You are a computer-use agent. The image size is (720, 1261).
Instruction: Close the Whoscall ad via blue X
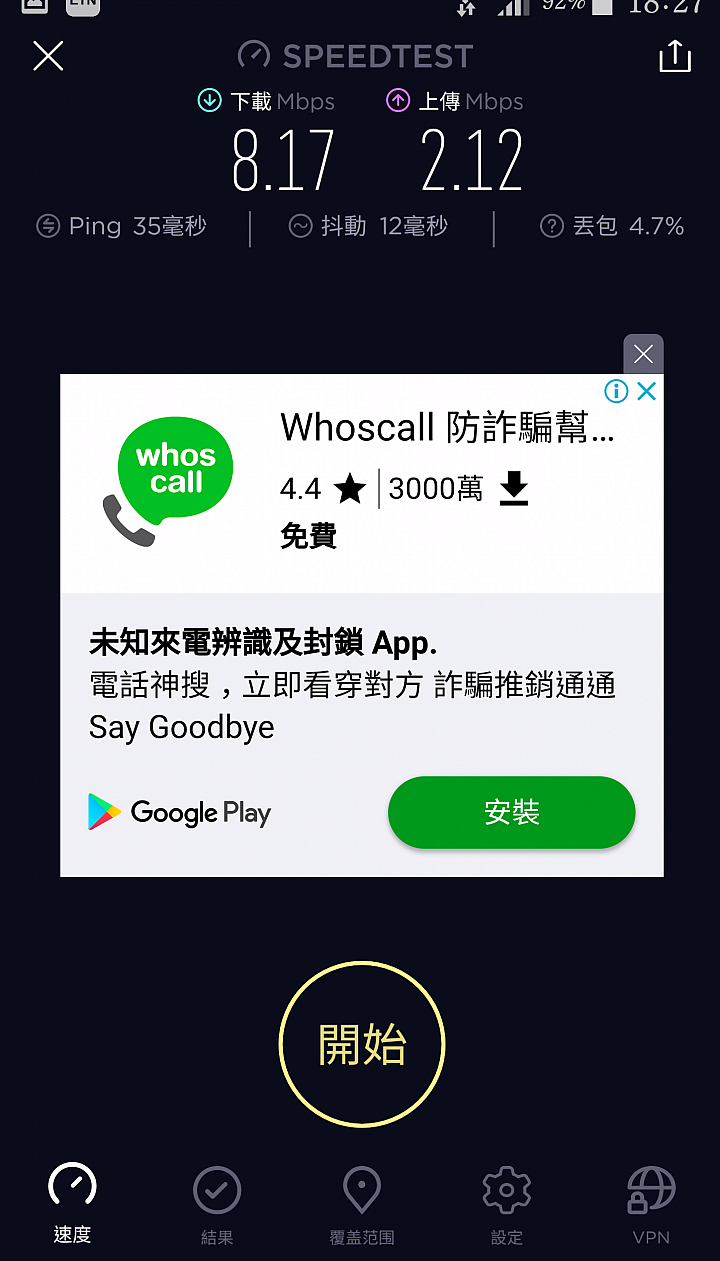647,391
